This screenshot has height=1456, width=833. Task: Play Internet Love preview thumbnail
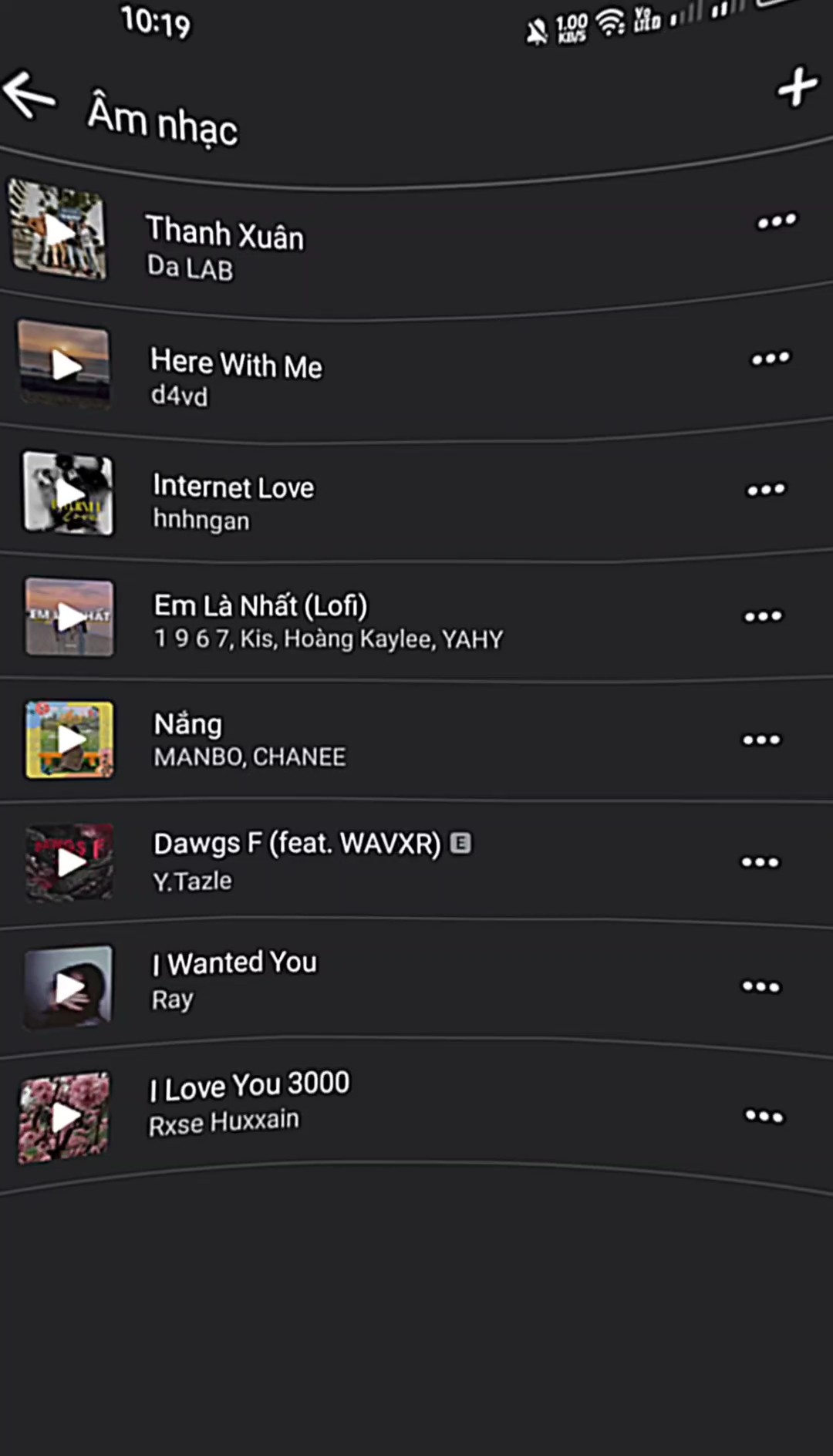pyautogui.click(x=69, y=494)
